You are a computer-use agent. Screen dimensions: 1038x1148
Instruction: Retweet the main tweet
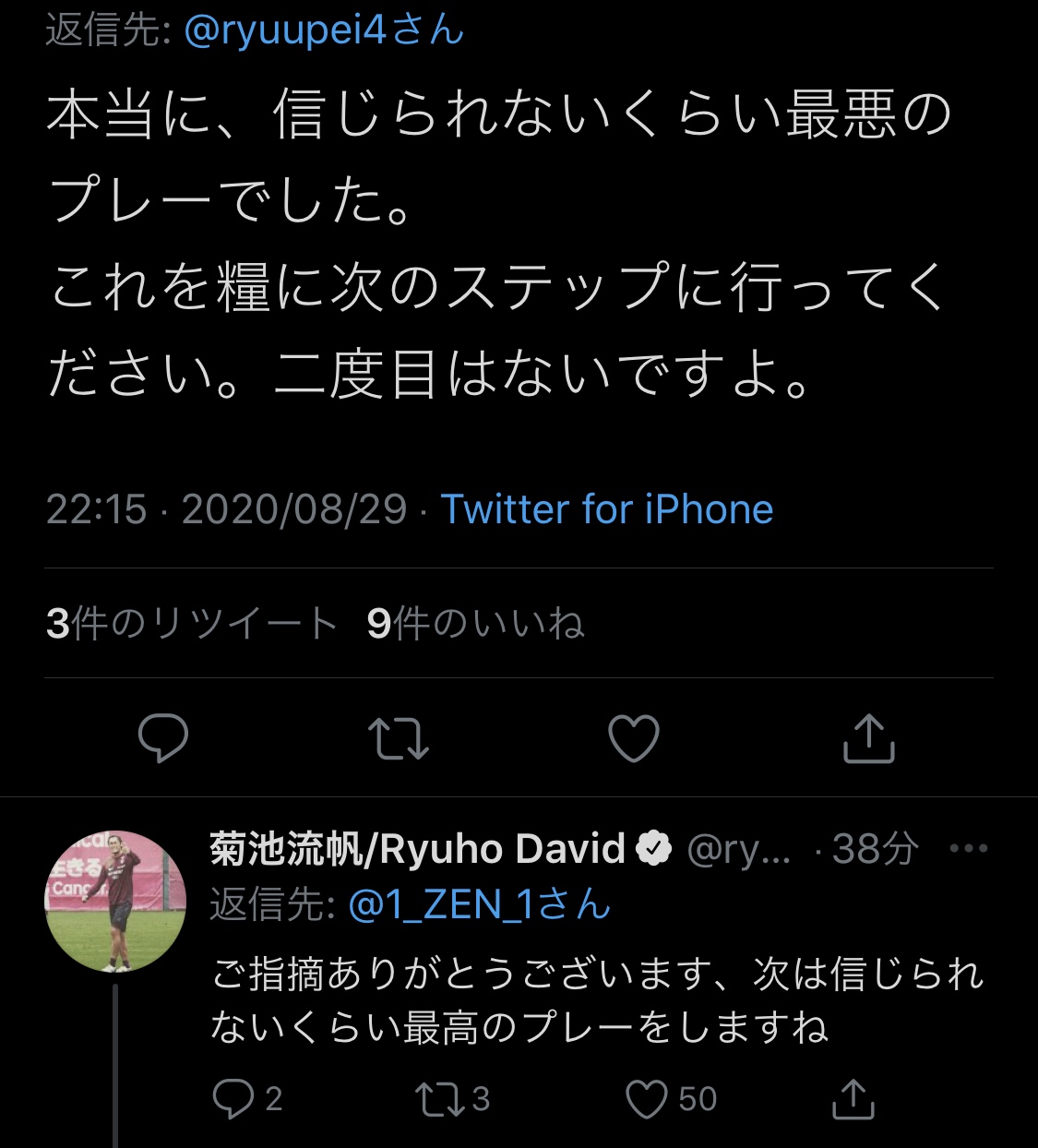[x=398, y=738]
